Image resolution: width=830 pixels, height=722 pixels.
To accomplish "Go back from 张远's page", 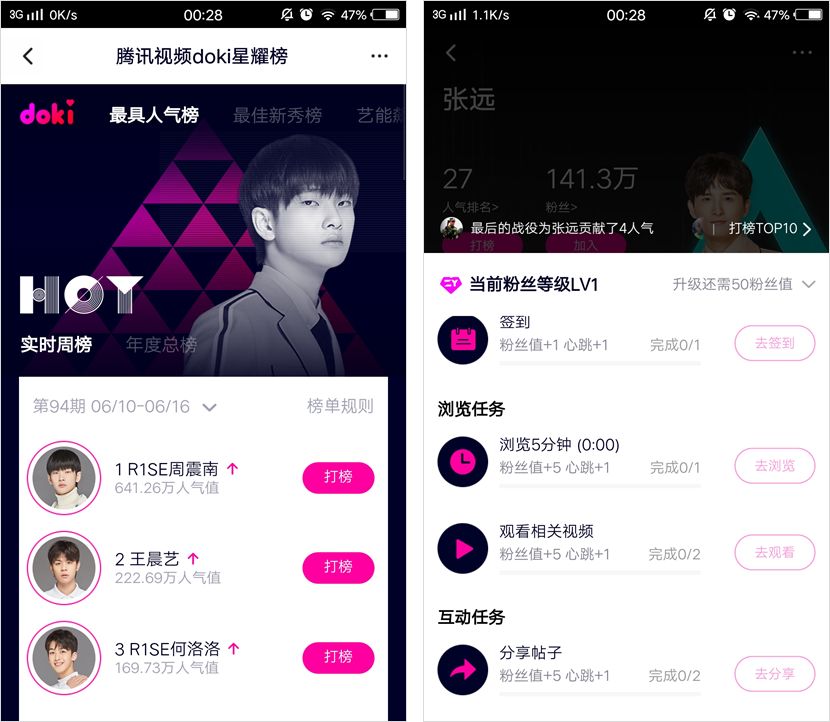I will [451, 53].
